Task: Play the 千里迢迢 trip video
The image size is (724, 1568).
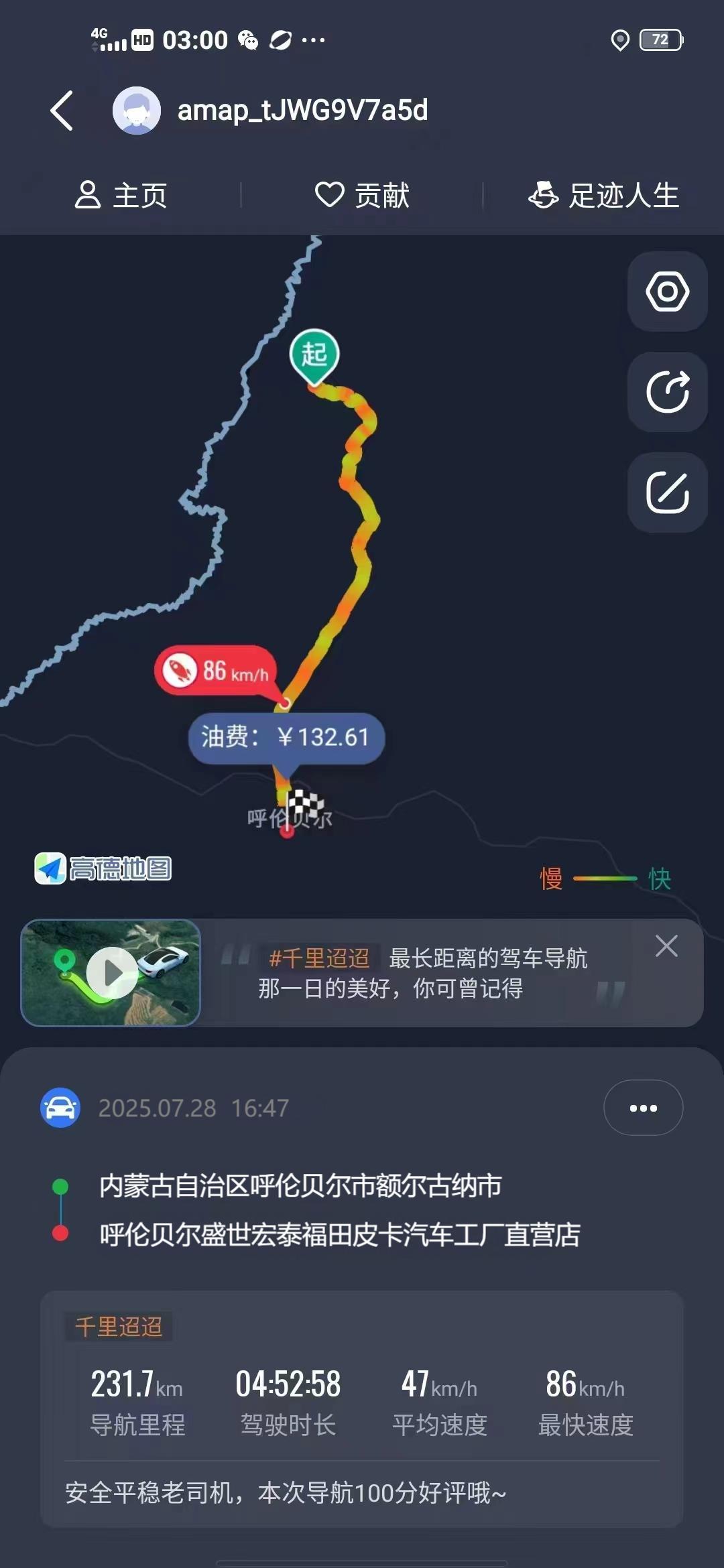Action: [x=112, y=973]
